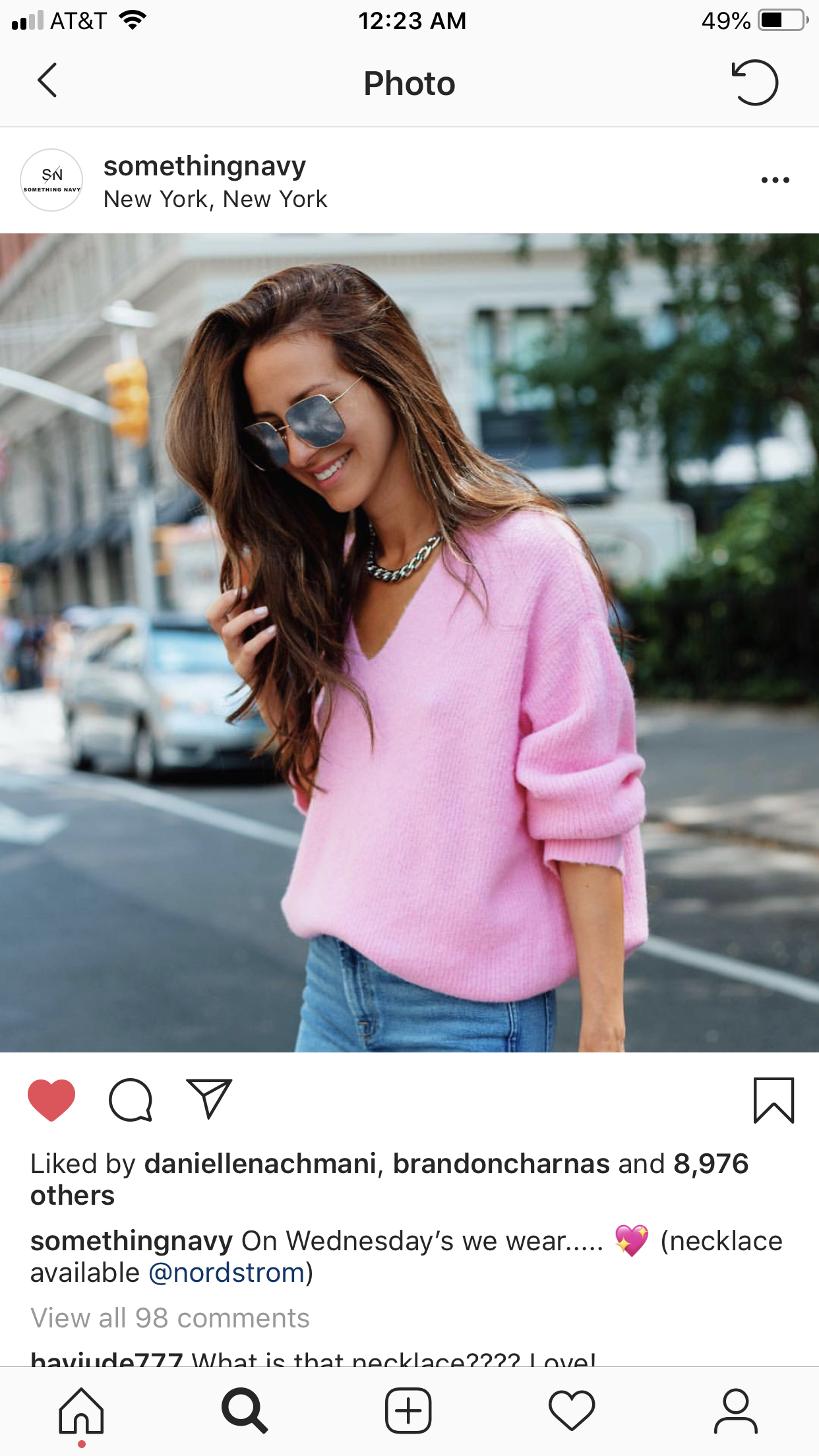Create a new post with plus tab

[408, 1411]
